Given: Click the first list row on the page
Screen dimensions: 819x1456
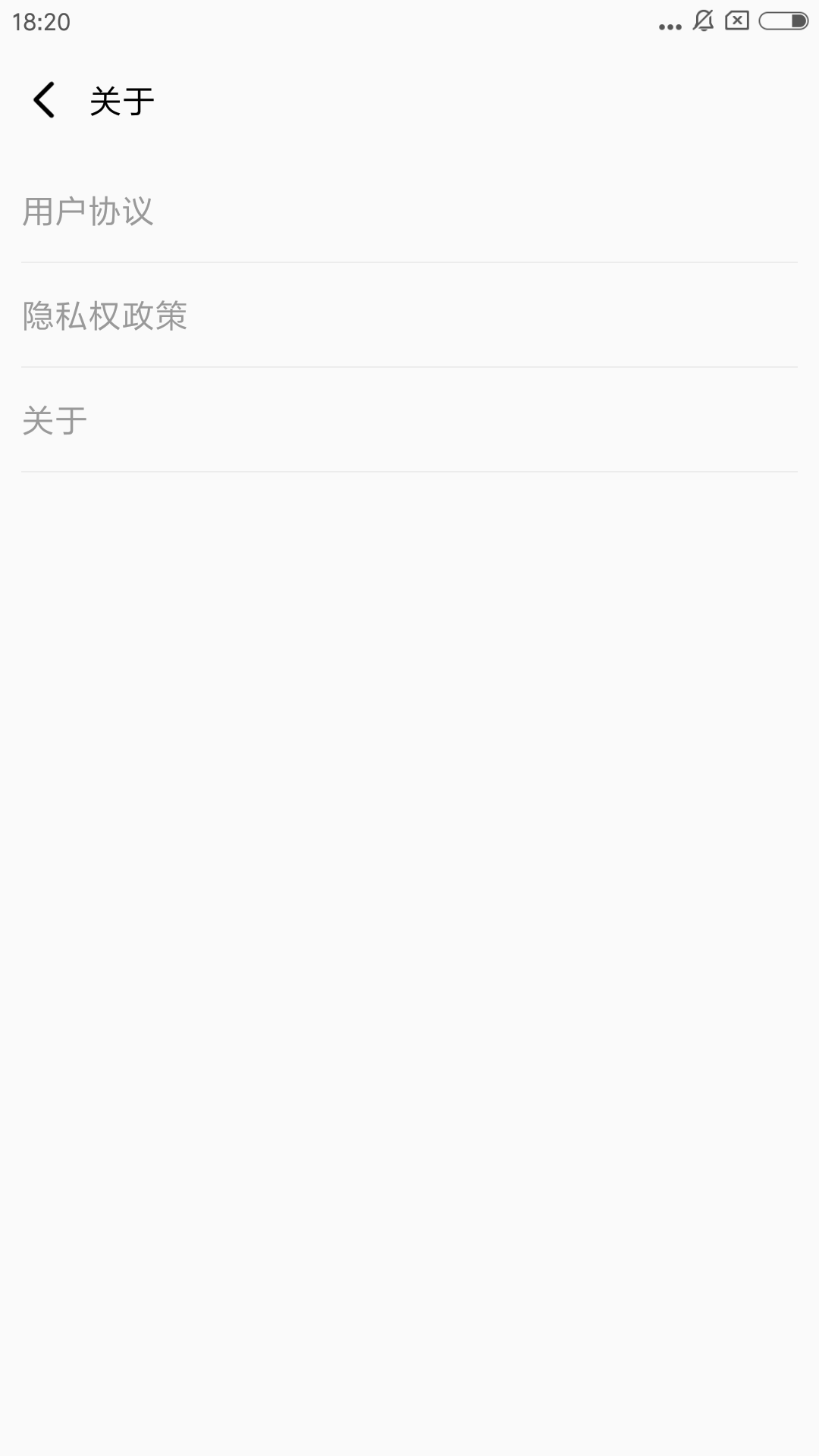Looking at the screenshot, I should (x=409, y=214).
